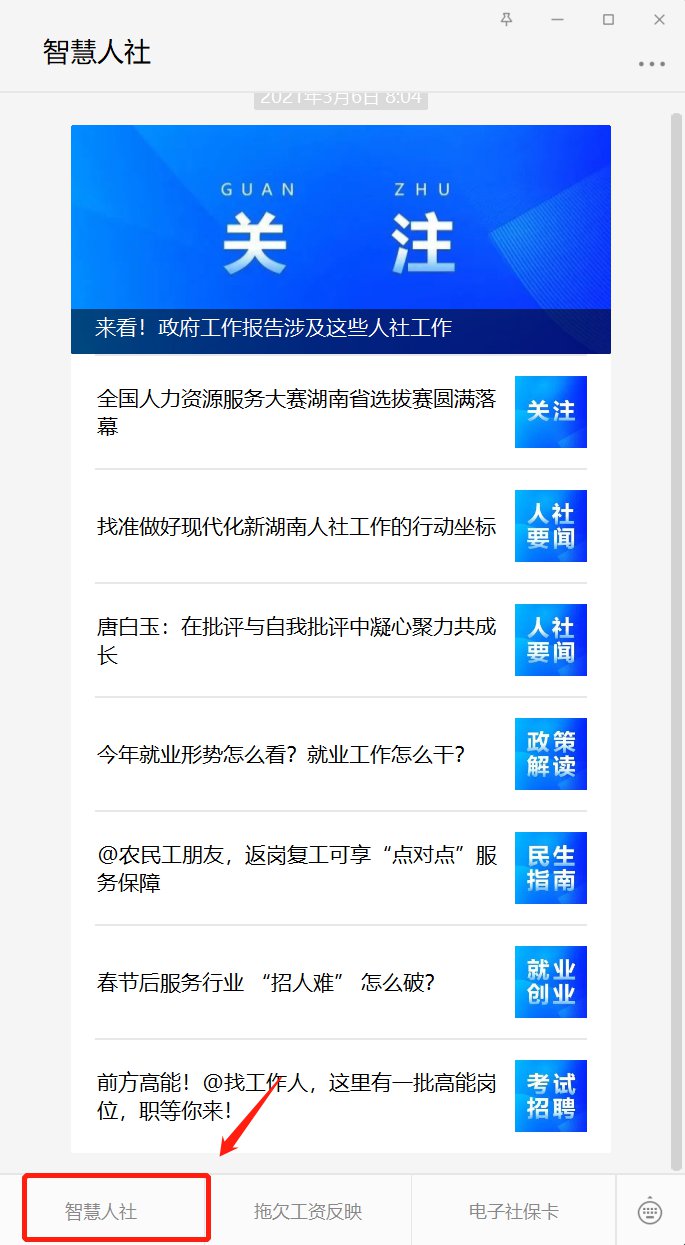
Task: Open the three-dot more options menu
Action: point(651,64)
